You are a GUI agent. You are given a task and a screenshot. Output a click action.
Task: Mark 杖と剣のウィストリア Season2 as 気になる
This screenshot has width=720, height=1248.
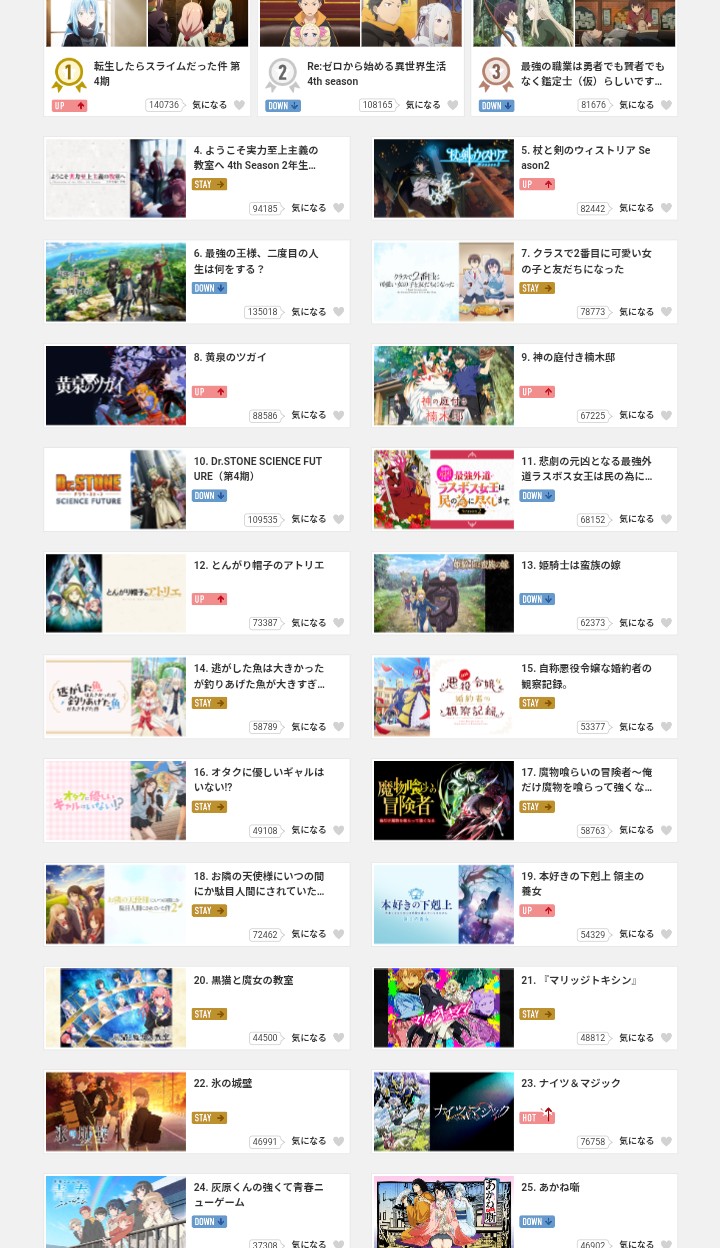coord(666,208)
